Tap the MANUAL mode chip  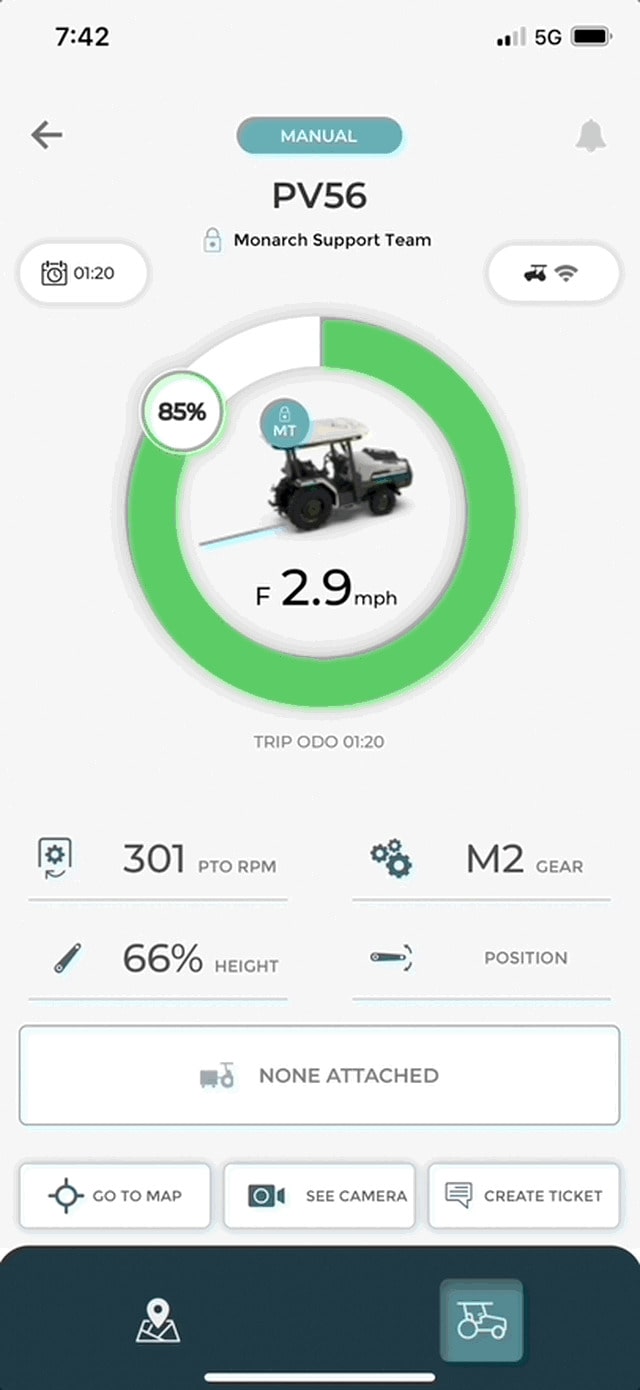click(x=319, y=136)
